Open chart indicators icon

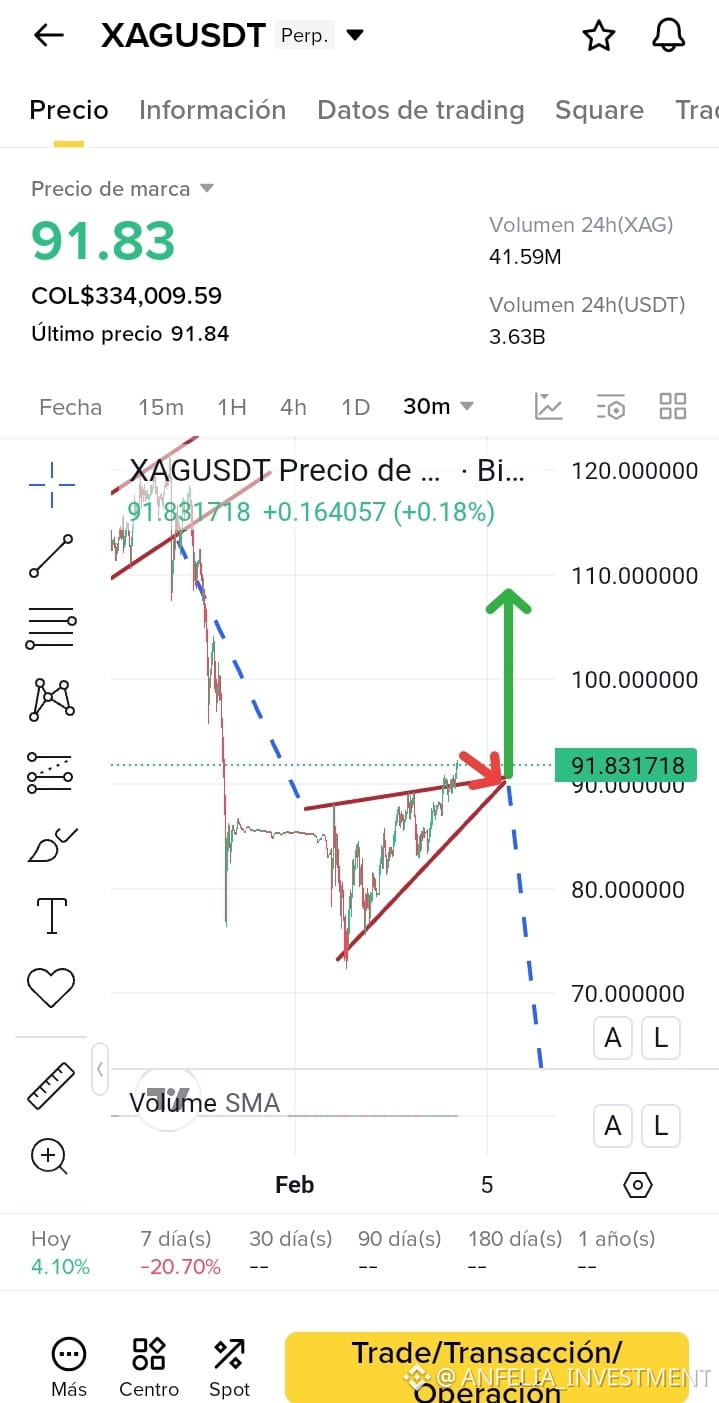click(549, 406)
